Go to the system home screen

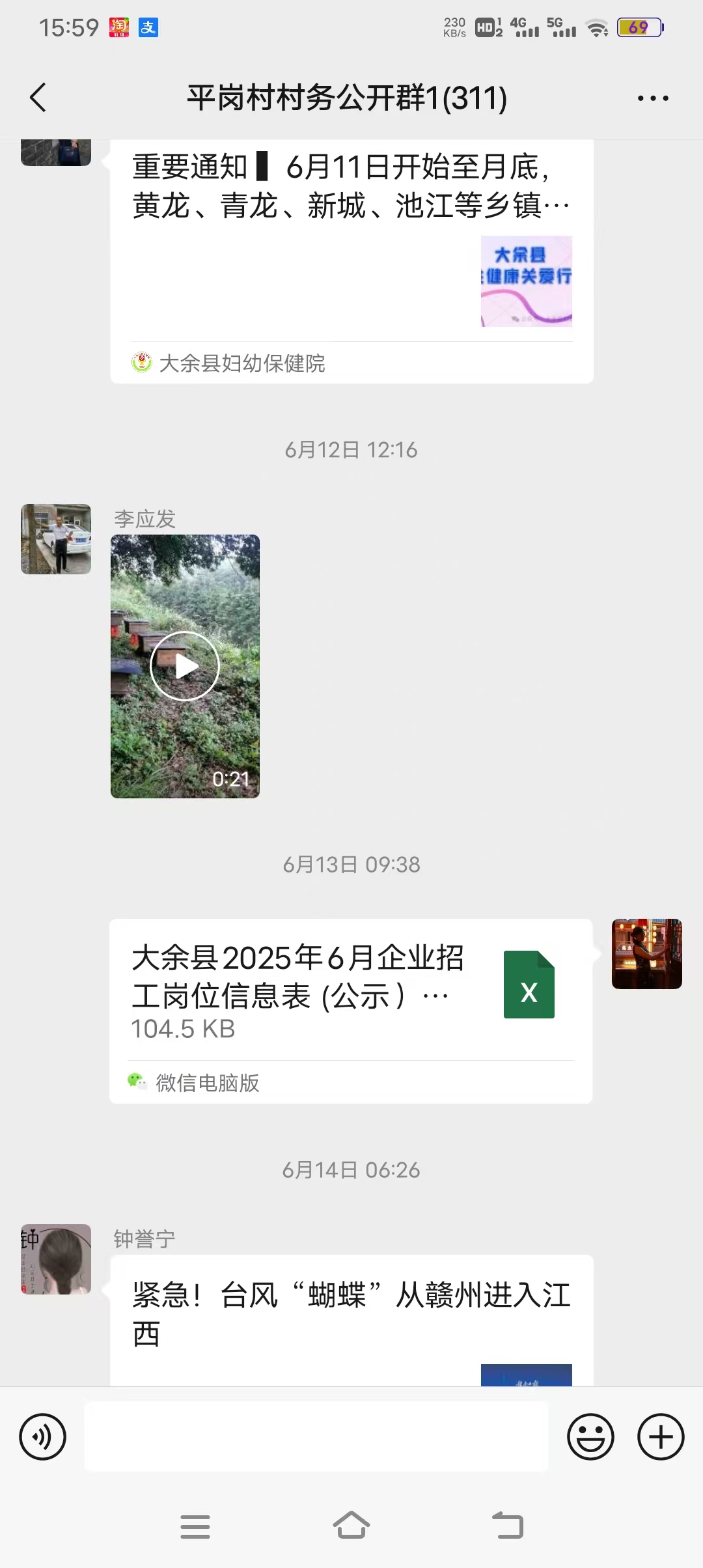pyautogui.click(x=351, y=1526)
